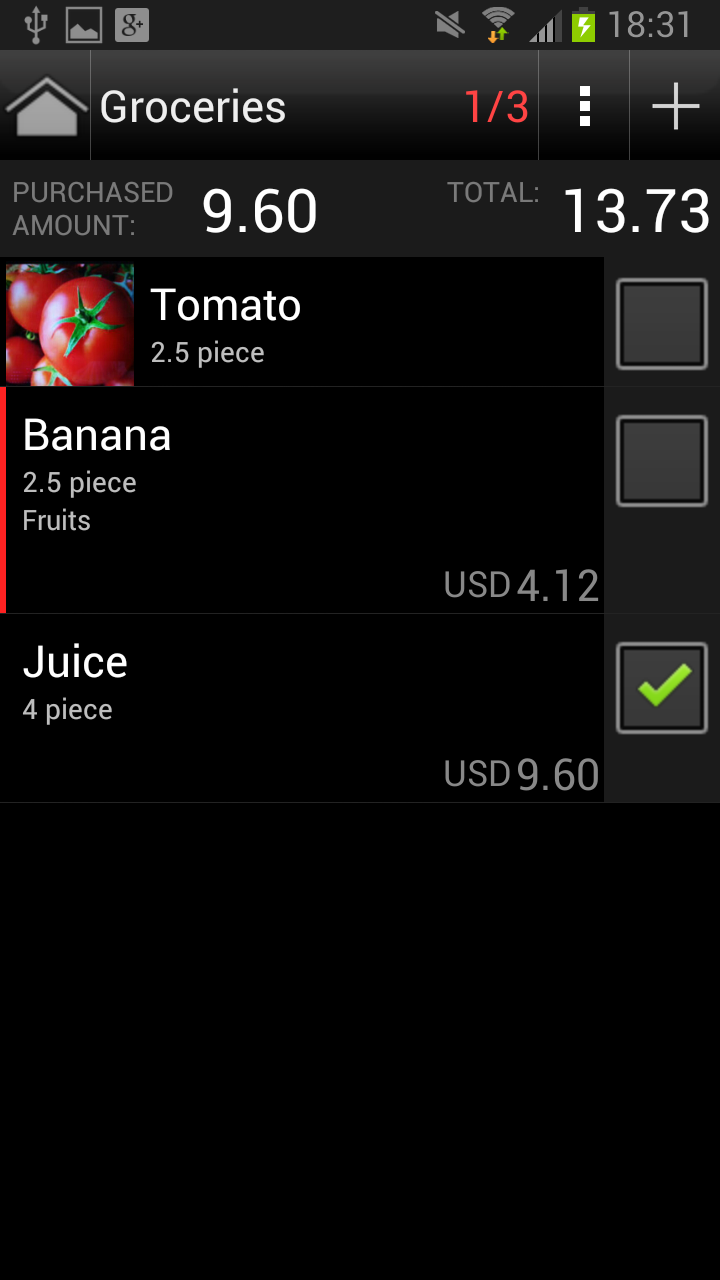This screenshot has height=1280, width=720.
Task: Open the Banana item details
Action: [x=300, y=500]
